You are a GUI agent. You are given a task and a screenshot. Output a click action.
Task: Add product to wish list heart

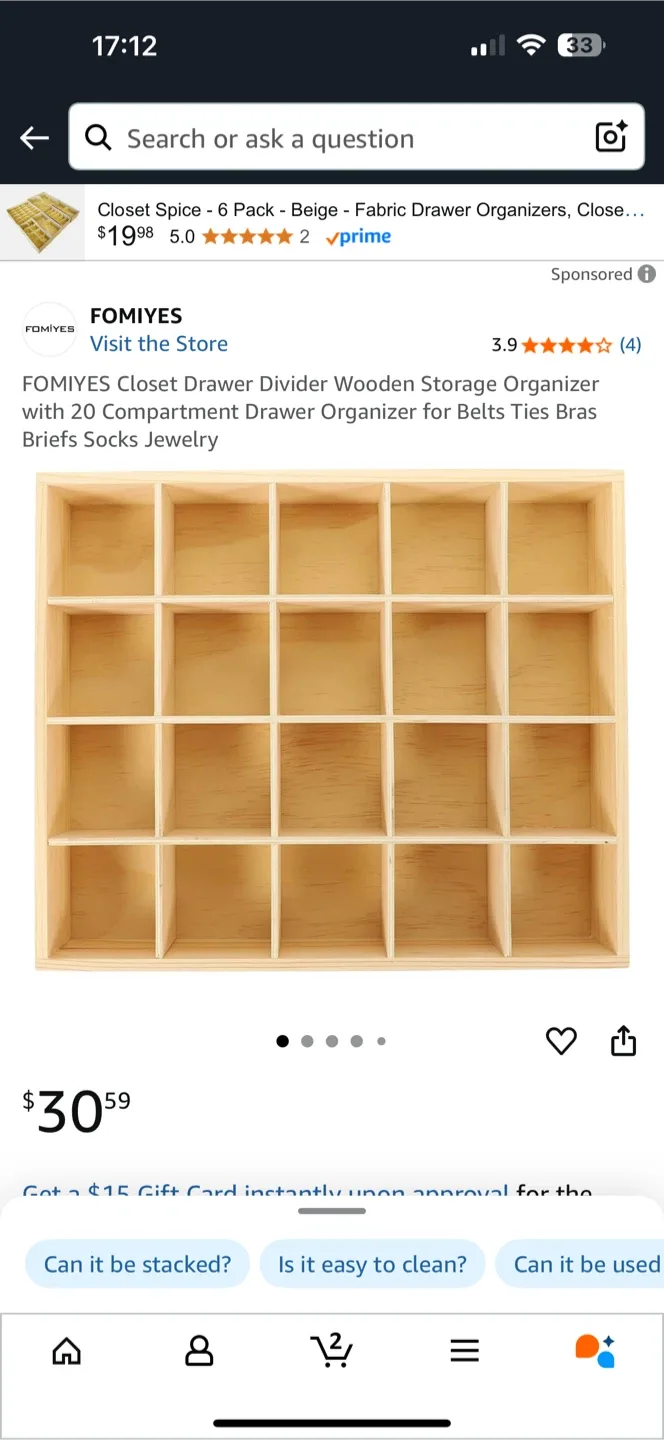pyautogui.click(x=561, y=1041)
